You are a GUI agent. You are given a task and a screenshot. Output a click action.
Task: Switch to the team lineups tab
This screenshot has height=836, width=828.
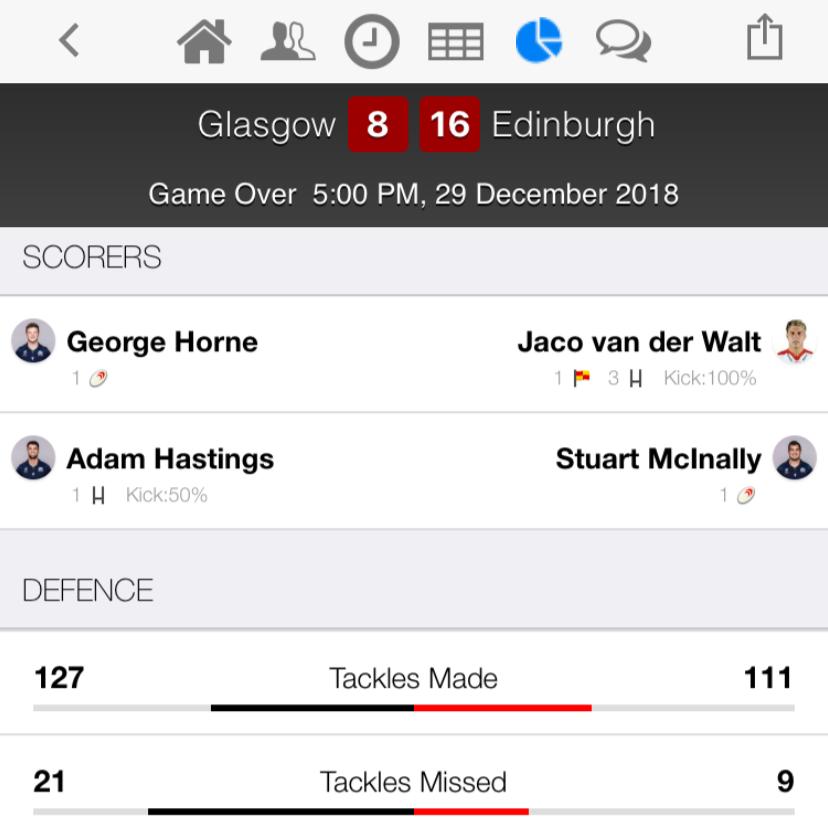pyautogui.click(x=288, y=42)
